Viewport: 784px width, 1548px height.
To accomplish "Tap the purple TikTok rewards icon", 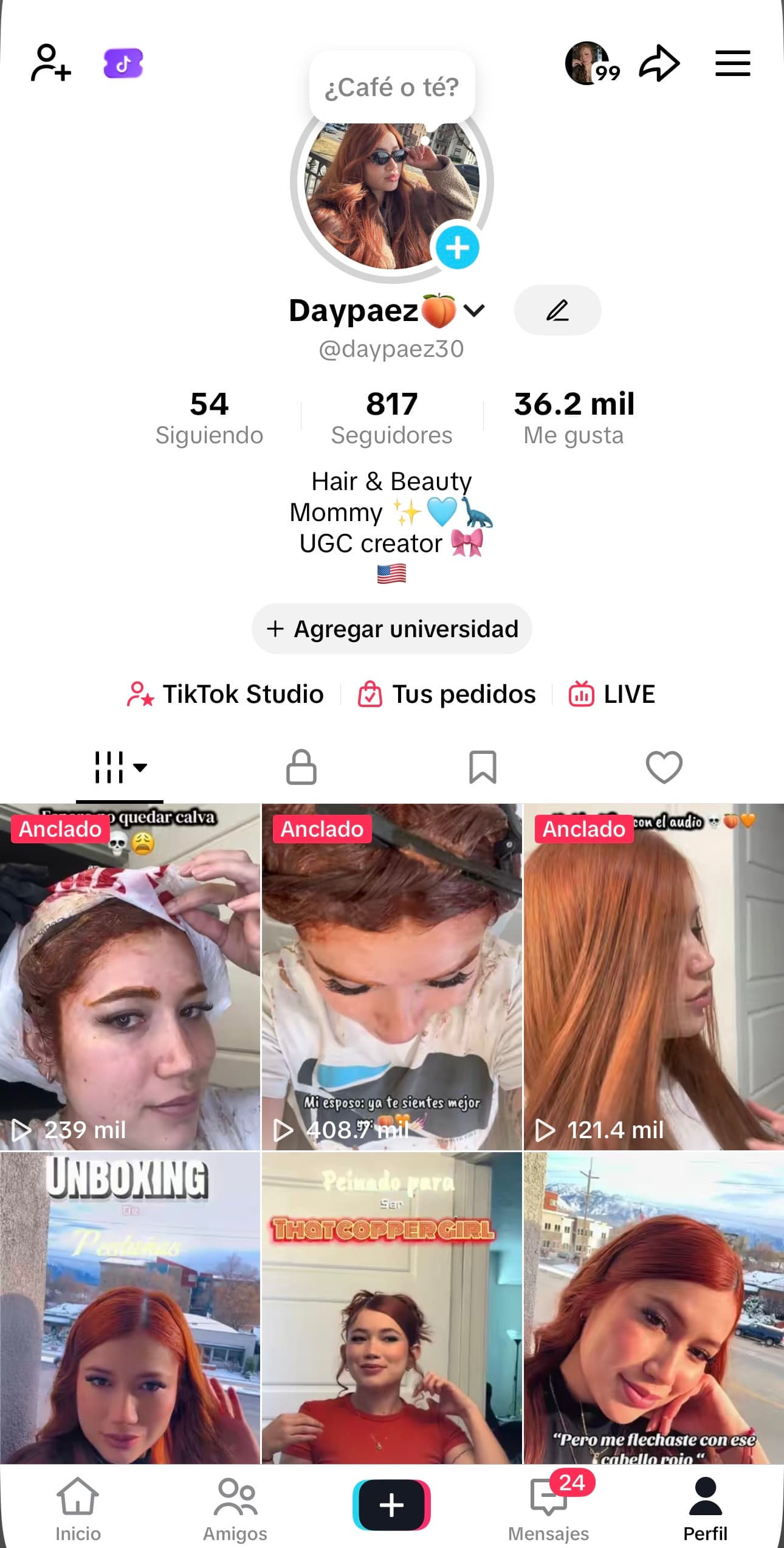I will pyautogui.click(x=123, y=63).
